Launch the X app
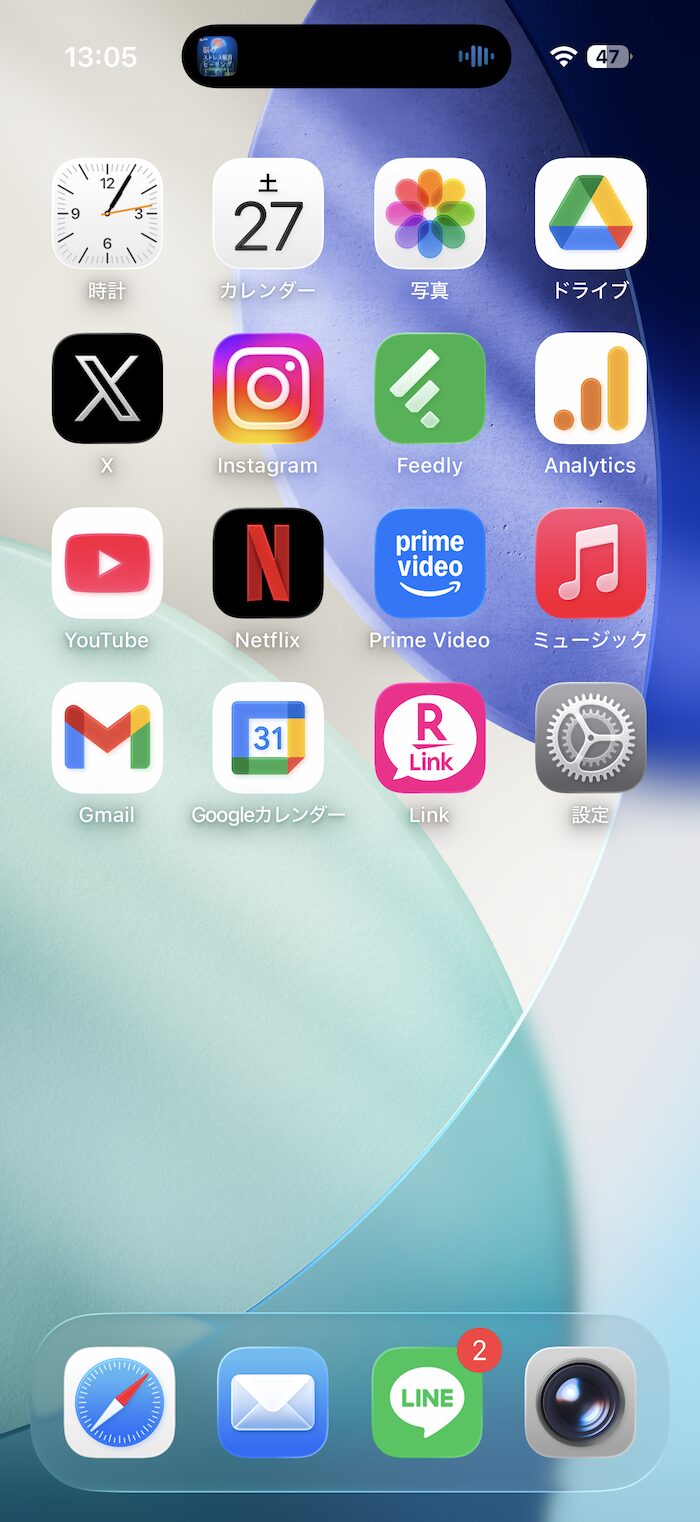Image resolution: width=700 pixels, height=1522 pixels. click(x=107, y=388)
